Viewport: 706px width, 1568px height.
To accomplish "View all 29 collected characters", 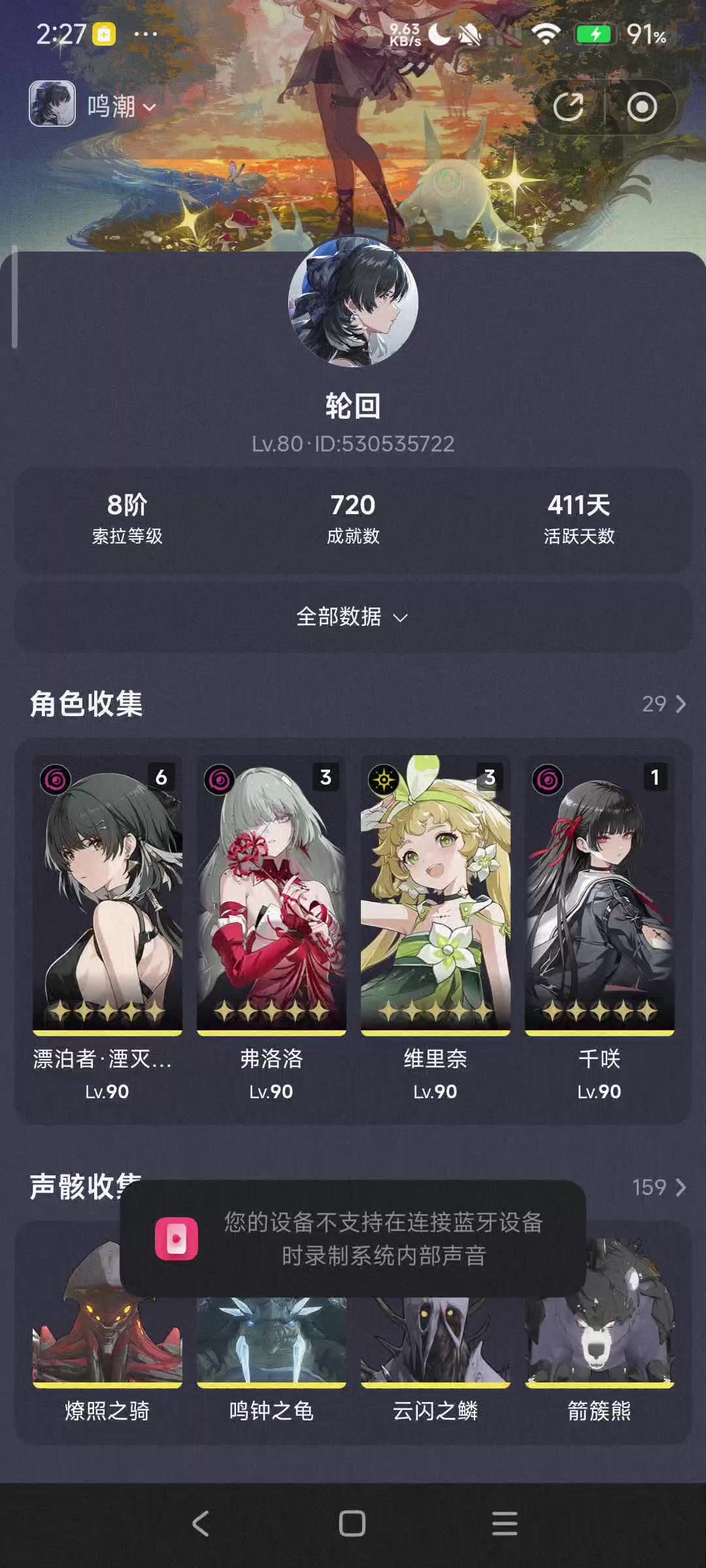I will [664, 704].
